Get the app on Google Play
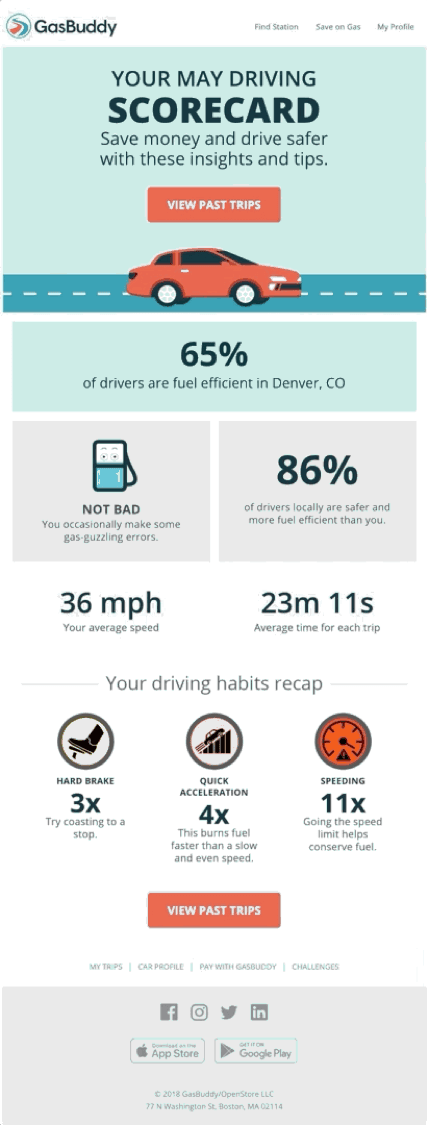 [255, 1051]
